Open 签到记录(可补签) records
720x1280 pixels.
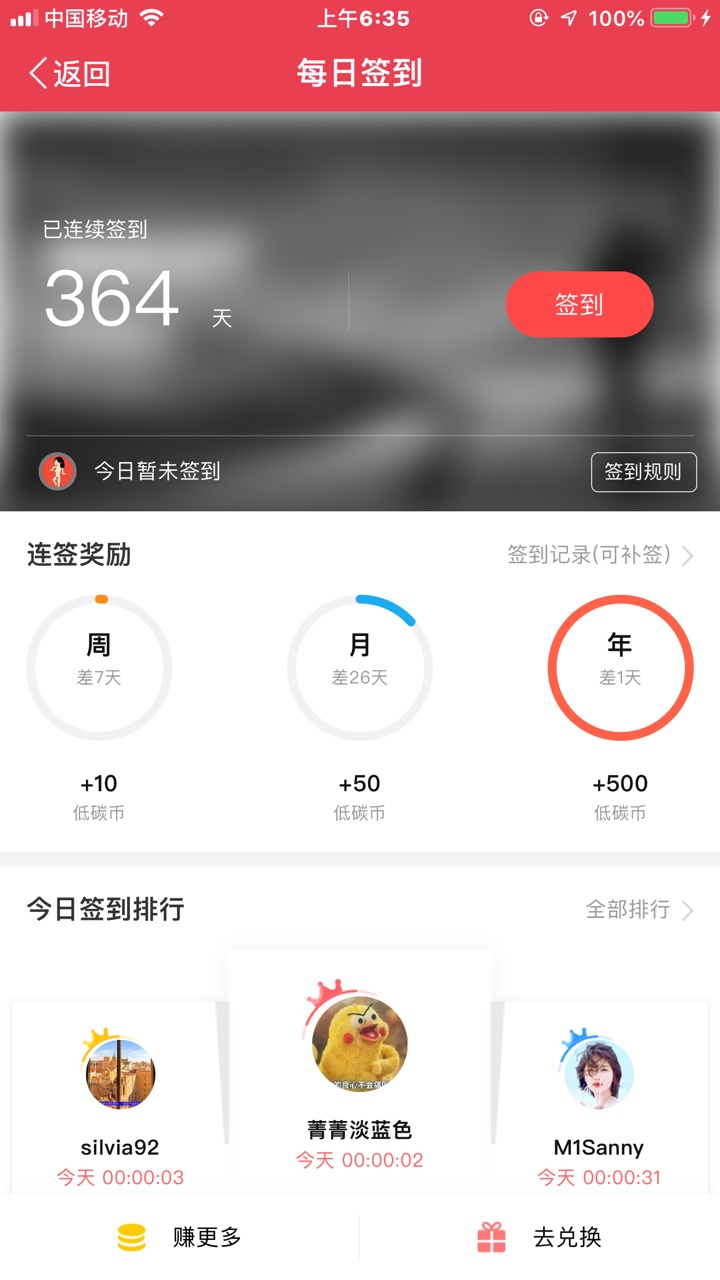(600, 555)
